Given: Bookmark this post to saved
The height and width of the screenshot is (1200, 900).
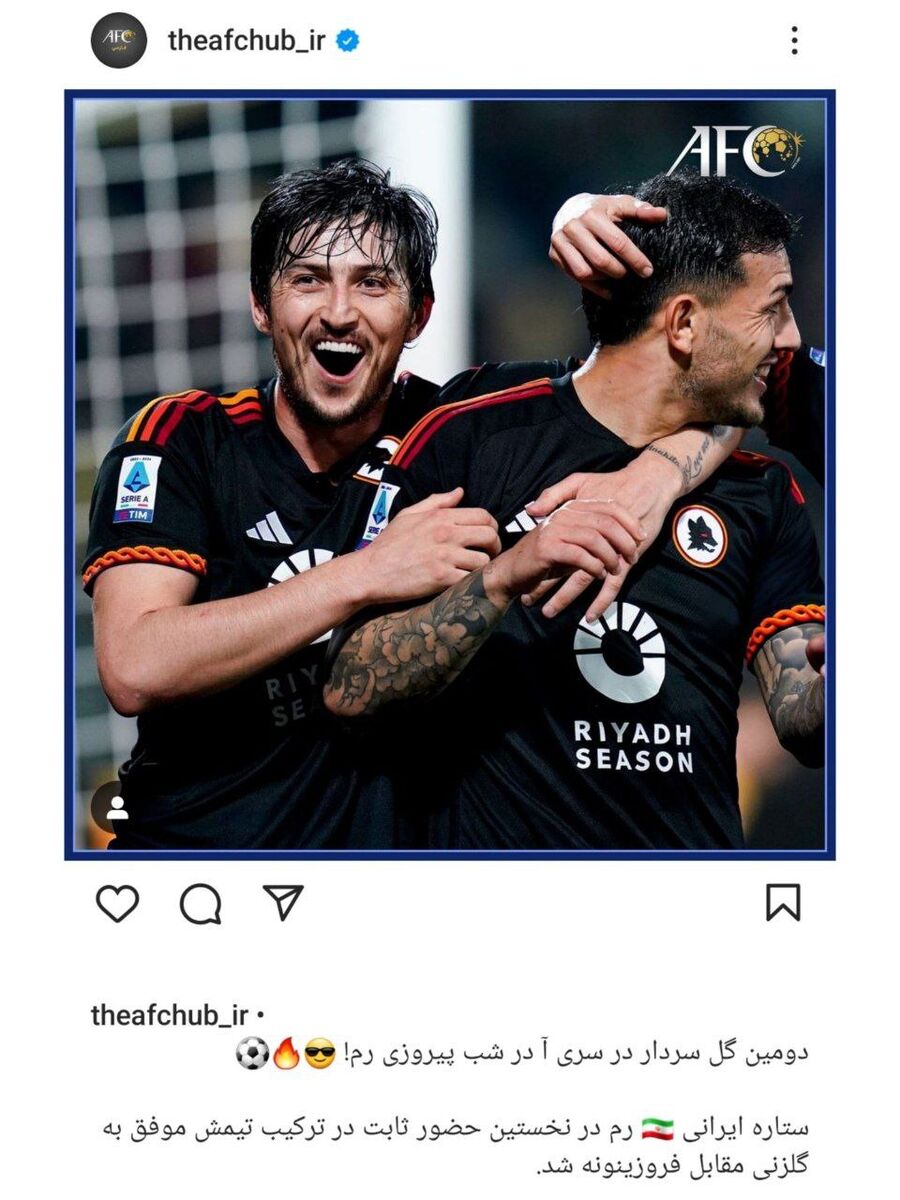Looking at the screenshot, I should click(x=783, y=904).
